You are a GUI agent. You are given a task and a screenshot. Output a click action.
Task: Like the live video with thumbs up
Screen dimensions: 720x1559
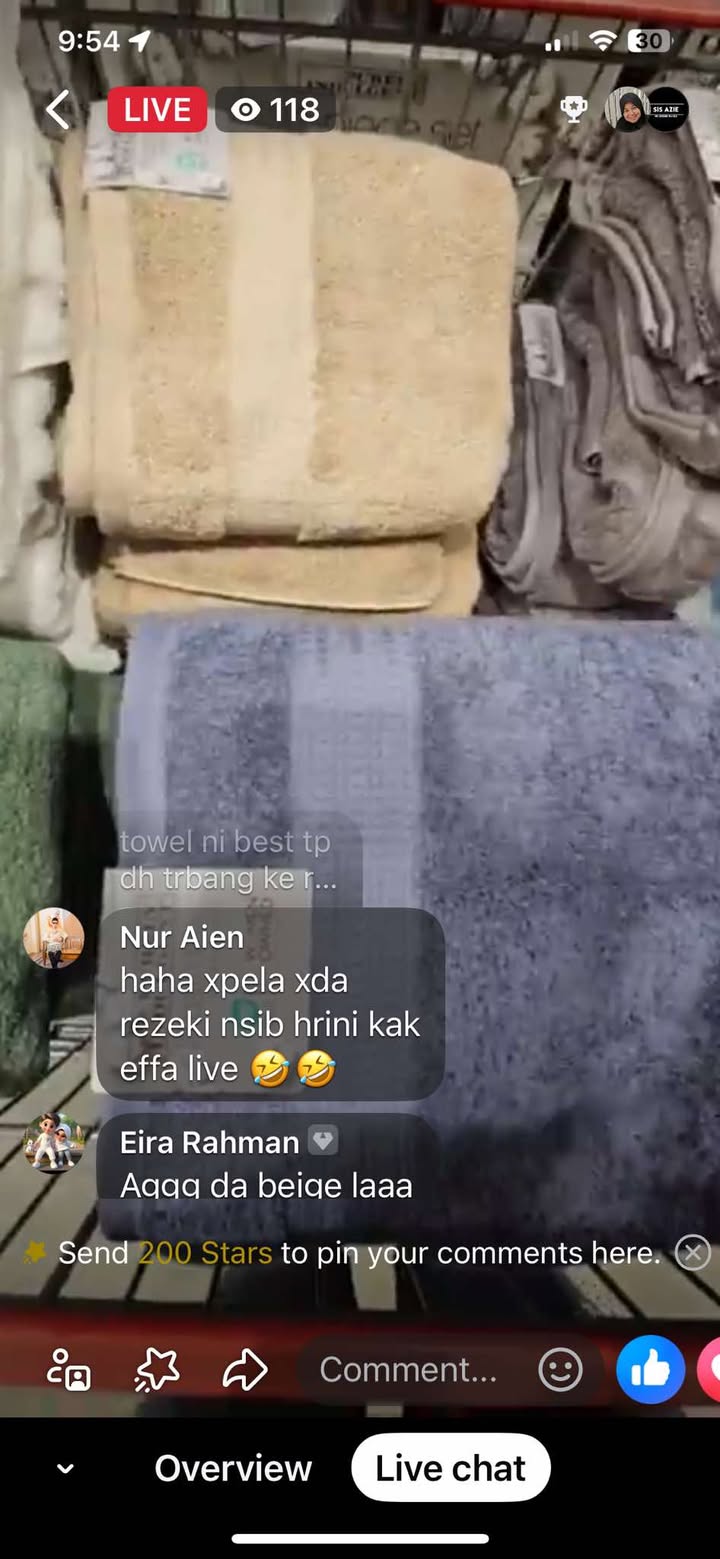[650, 1369]
